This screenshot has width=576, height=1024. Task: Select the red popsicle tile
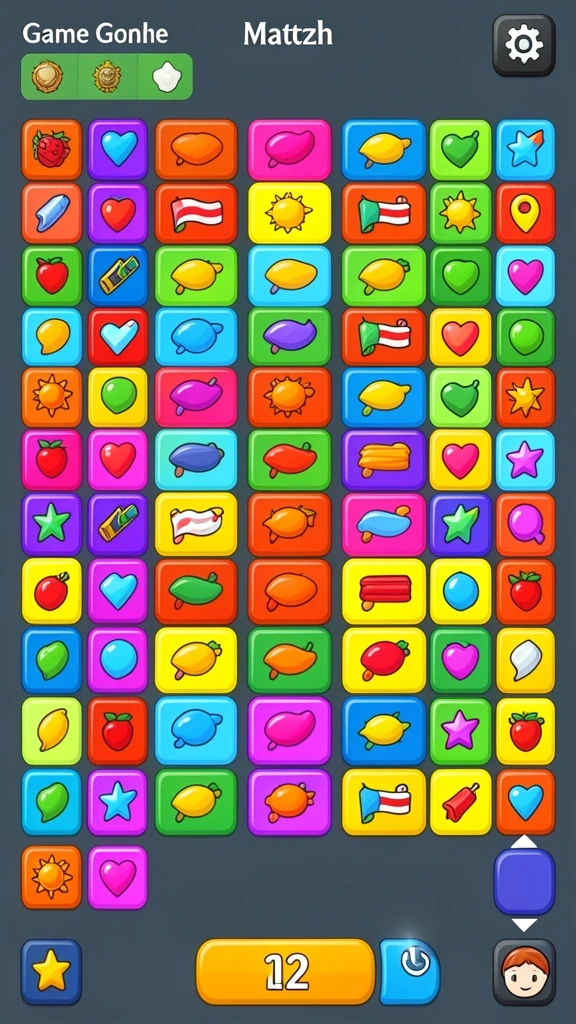(x=460, y=802)
